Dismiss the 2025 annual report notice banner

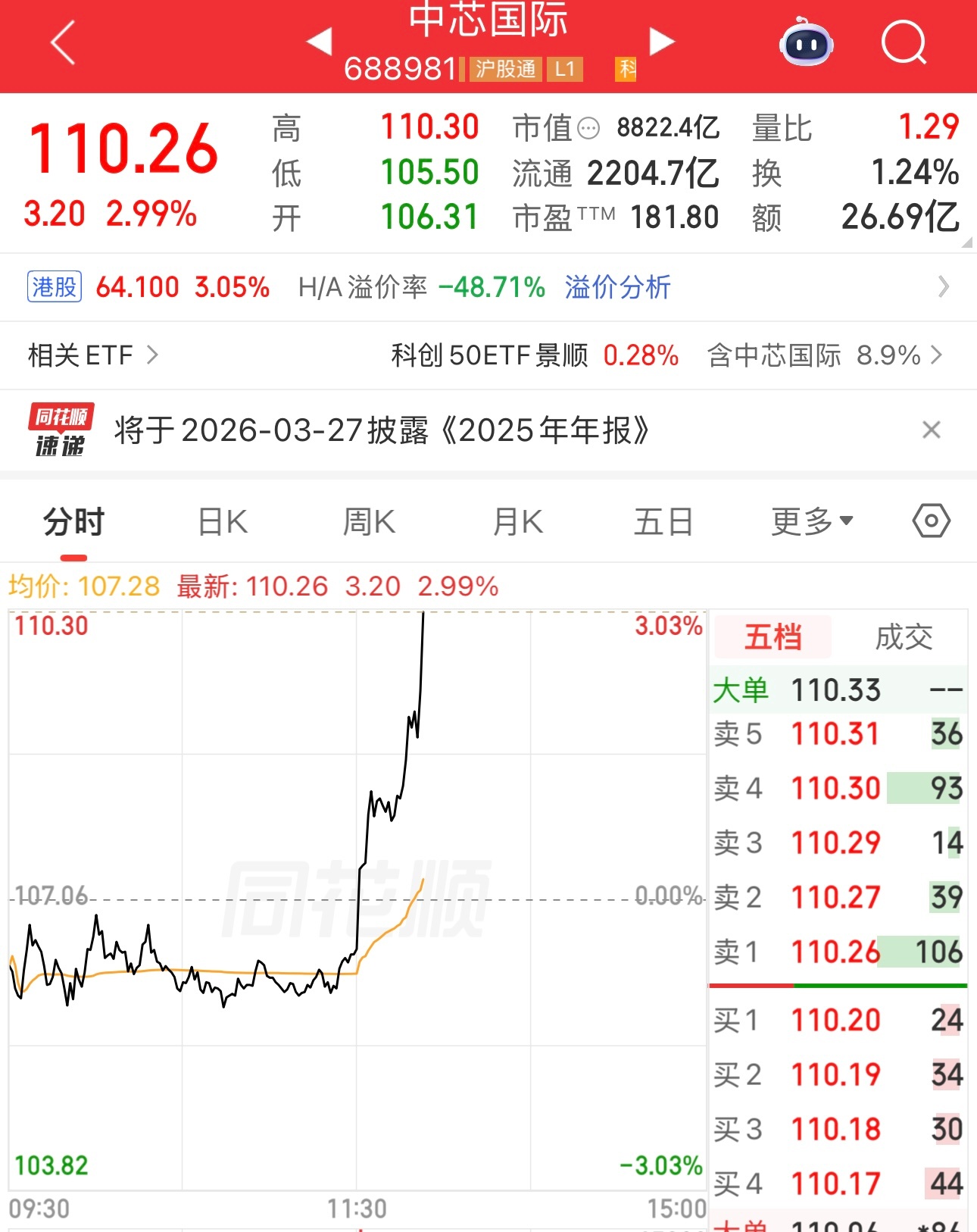click(x=931, y=430)
